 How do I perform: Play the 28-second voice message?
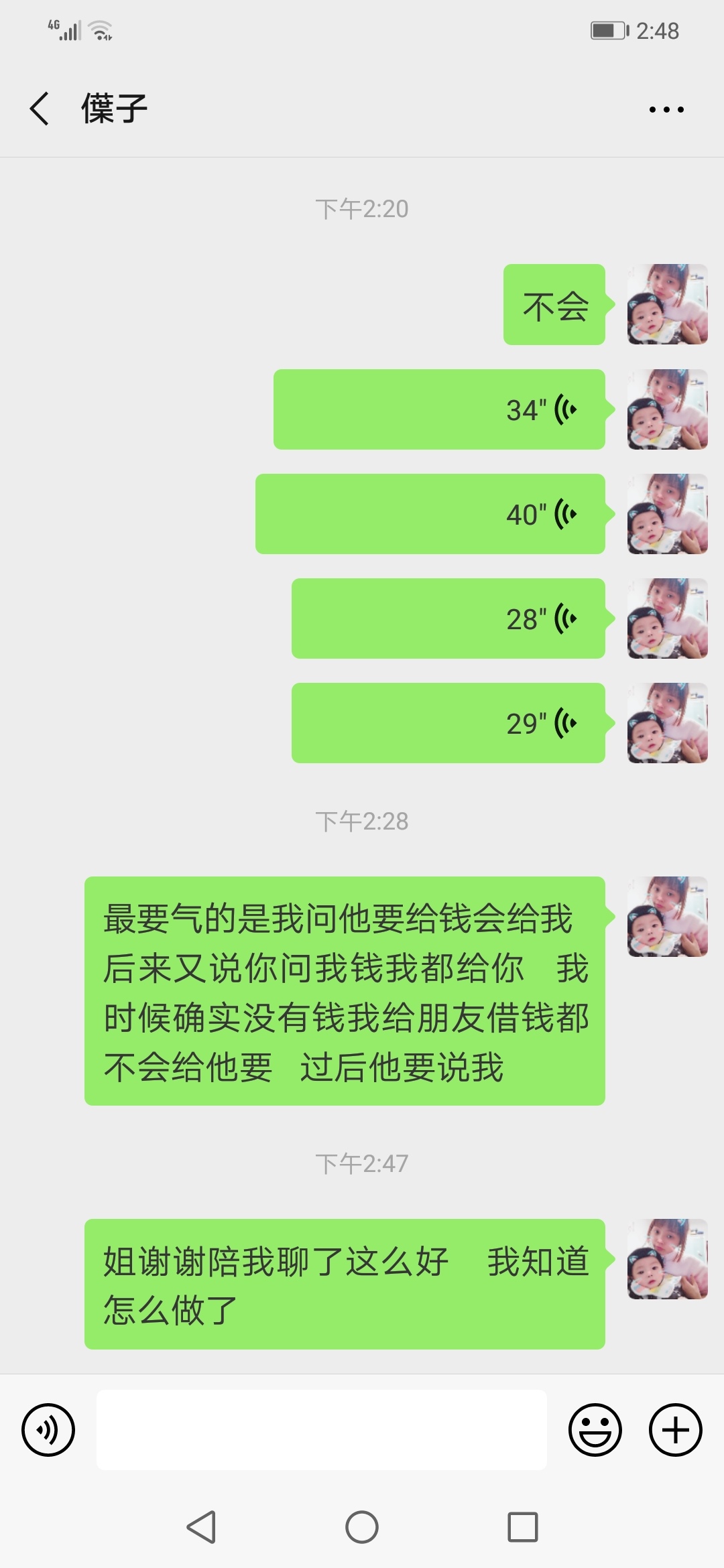[448, 618]
